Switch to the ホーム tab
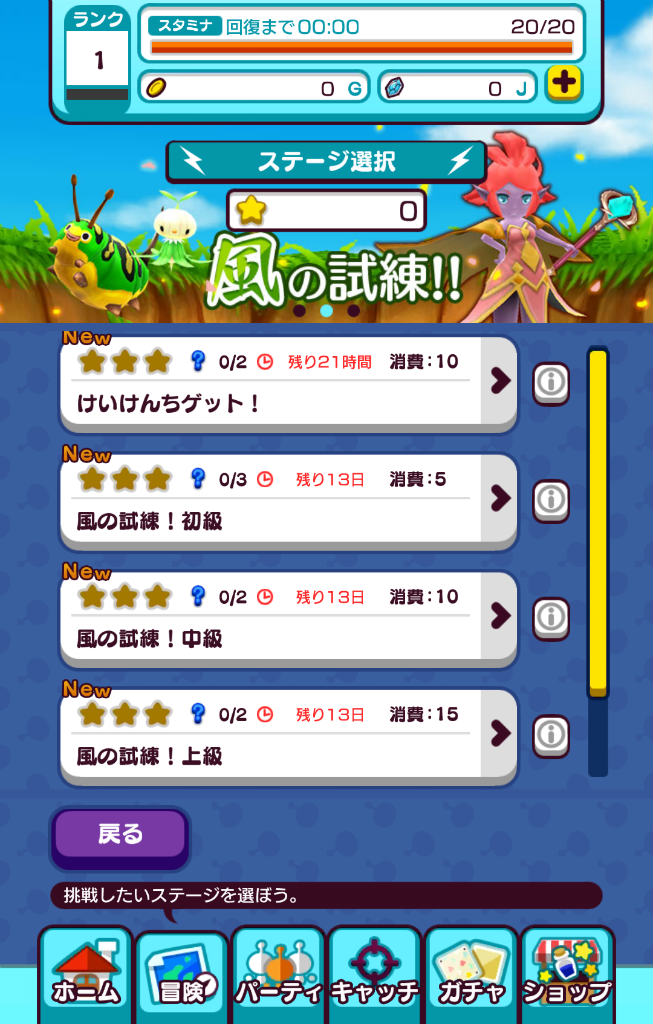Image resolution: width=653 pixels, height=1024 pixels. [x=86, y=973]
